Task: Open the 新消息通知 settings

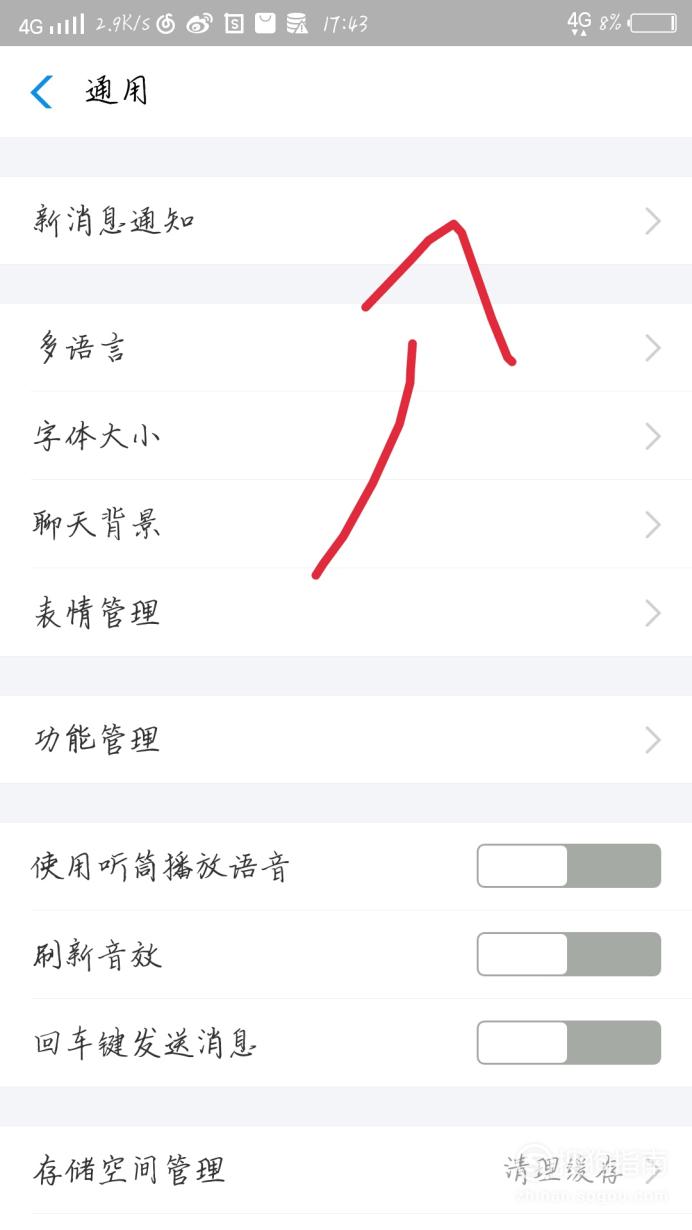Action: pos(346,221)
